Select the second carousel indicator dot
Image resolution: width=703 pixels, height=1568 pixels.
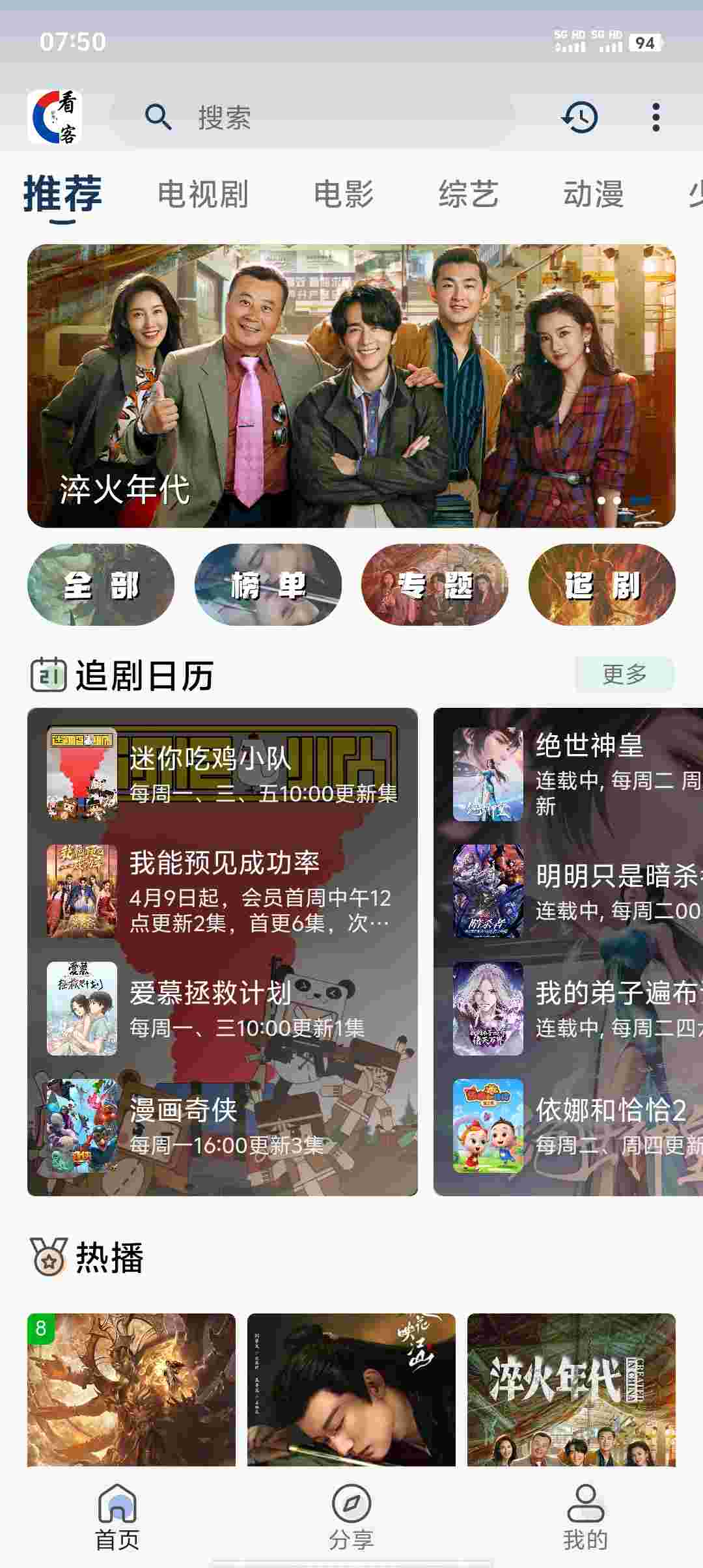(x=618, y=500)
